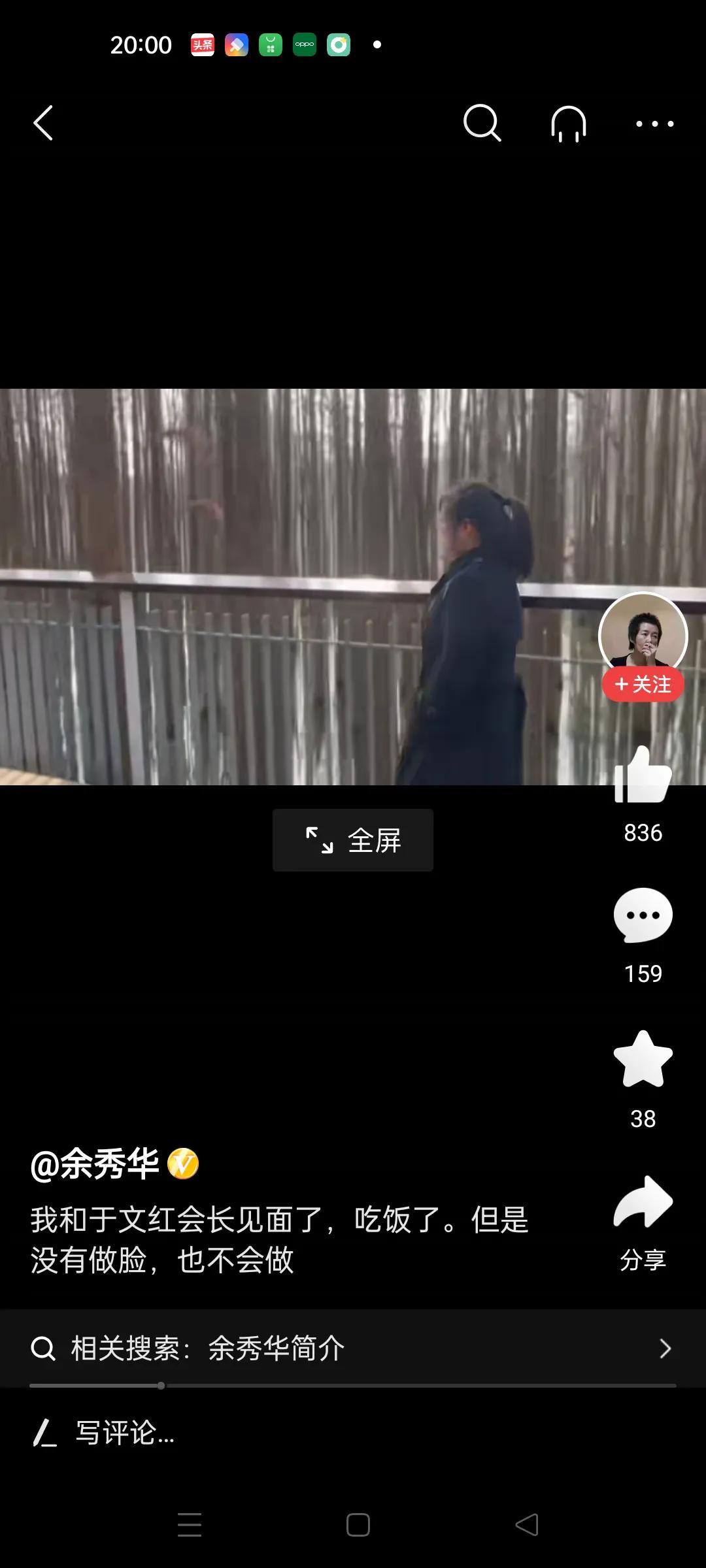Open the @余秀华 username link
706x1568 pixels.
95,1164
